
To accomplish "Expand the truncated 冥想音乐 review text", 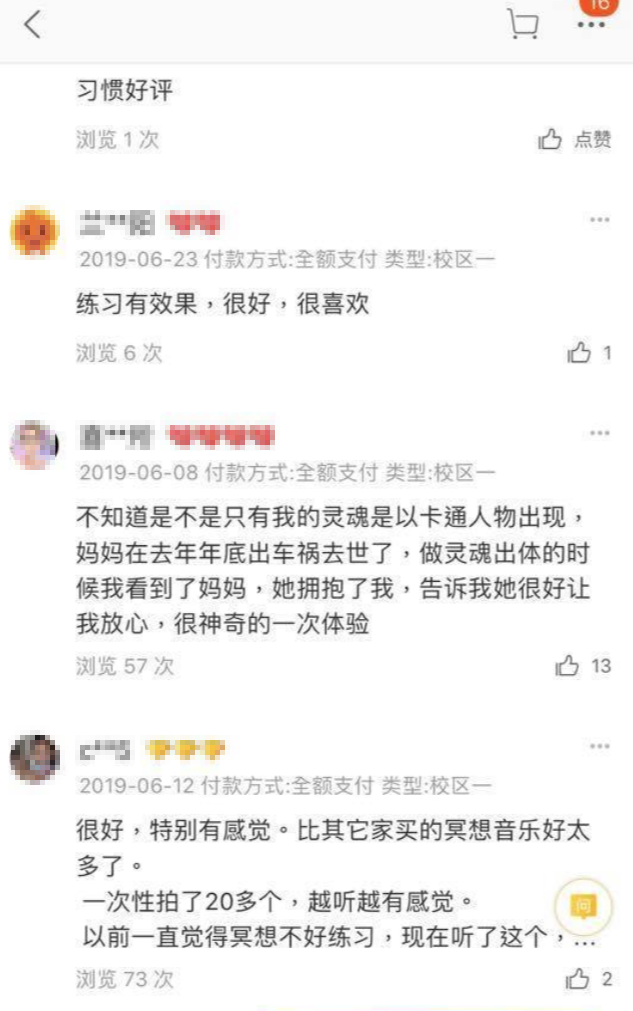I will click(581, 941).
